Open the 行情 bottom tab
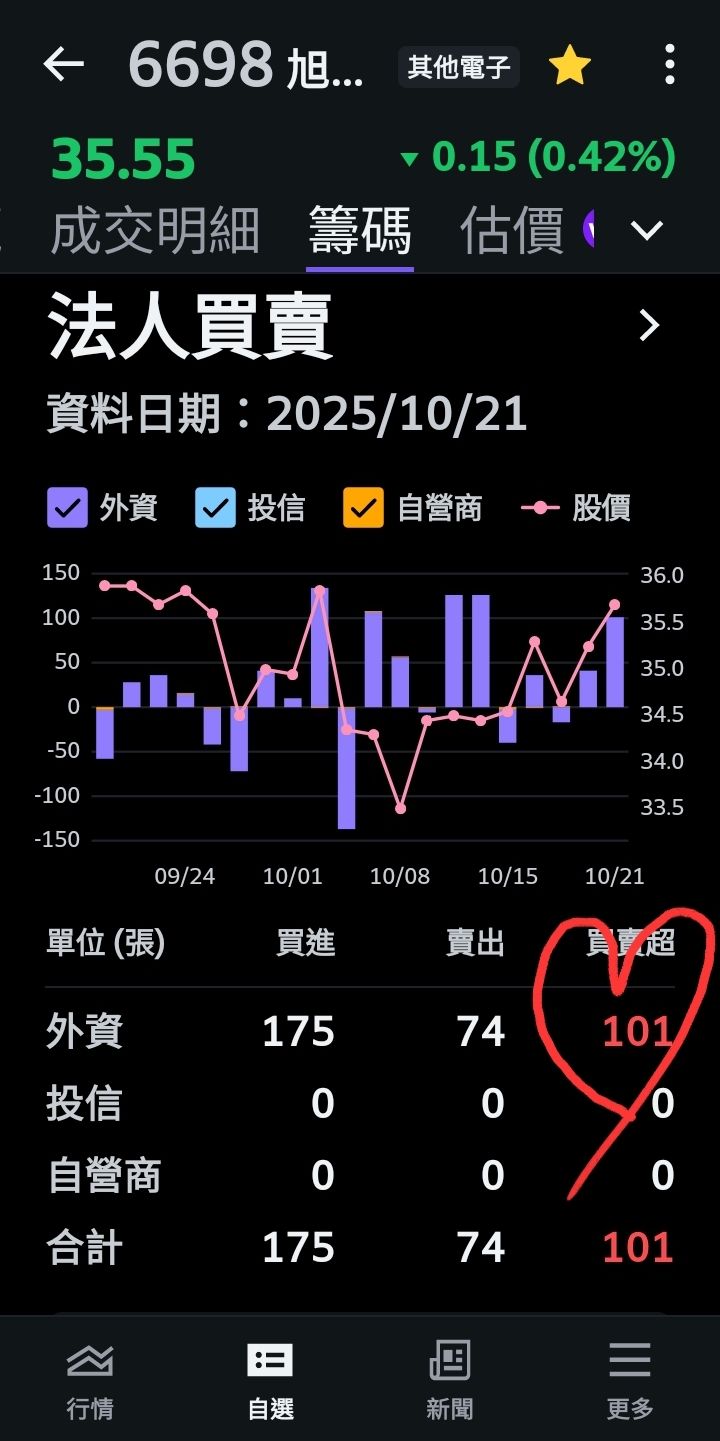The width and height of the screenshot is (720, 1441). [x=90, y=1380]
